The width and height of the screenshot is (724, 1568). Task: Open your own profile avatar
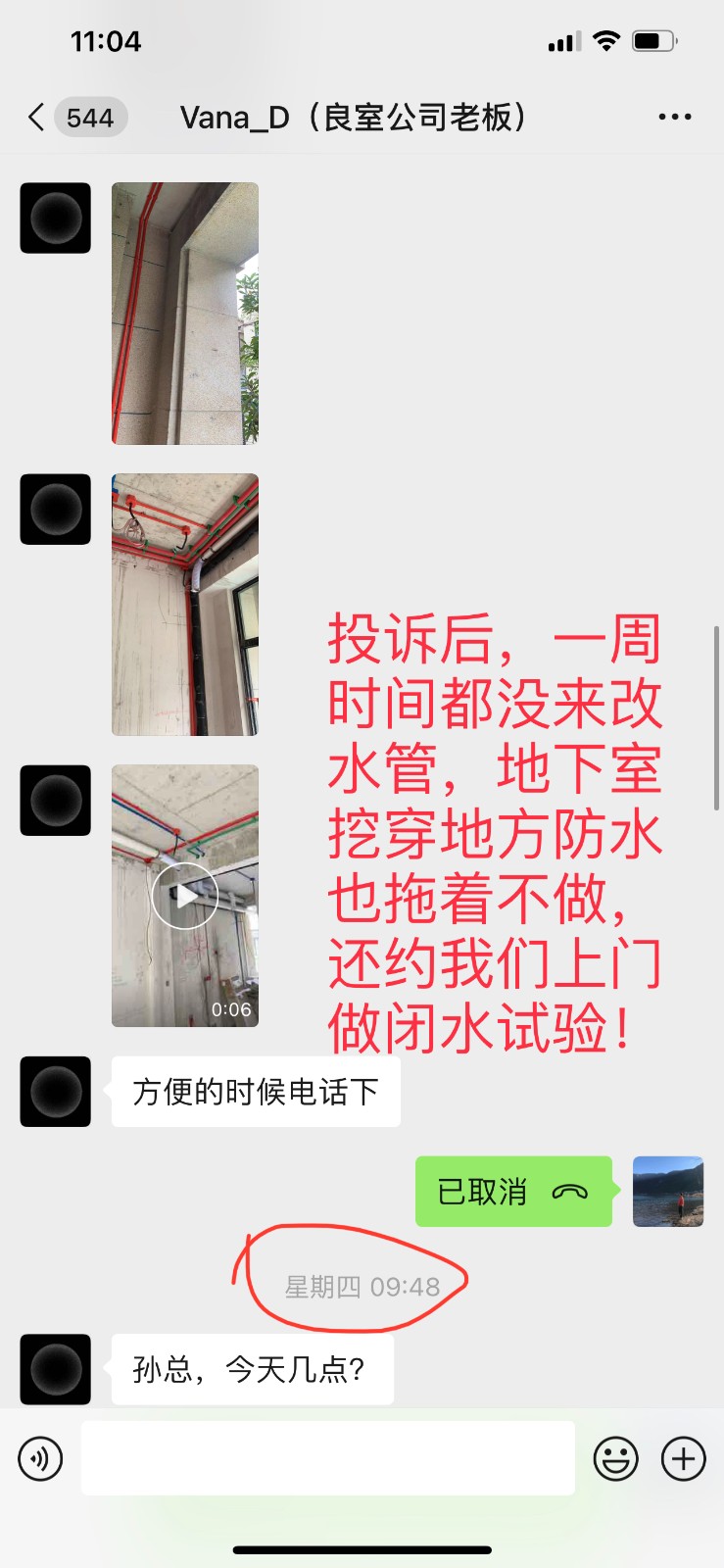pos(668,1192)
